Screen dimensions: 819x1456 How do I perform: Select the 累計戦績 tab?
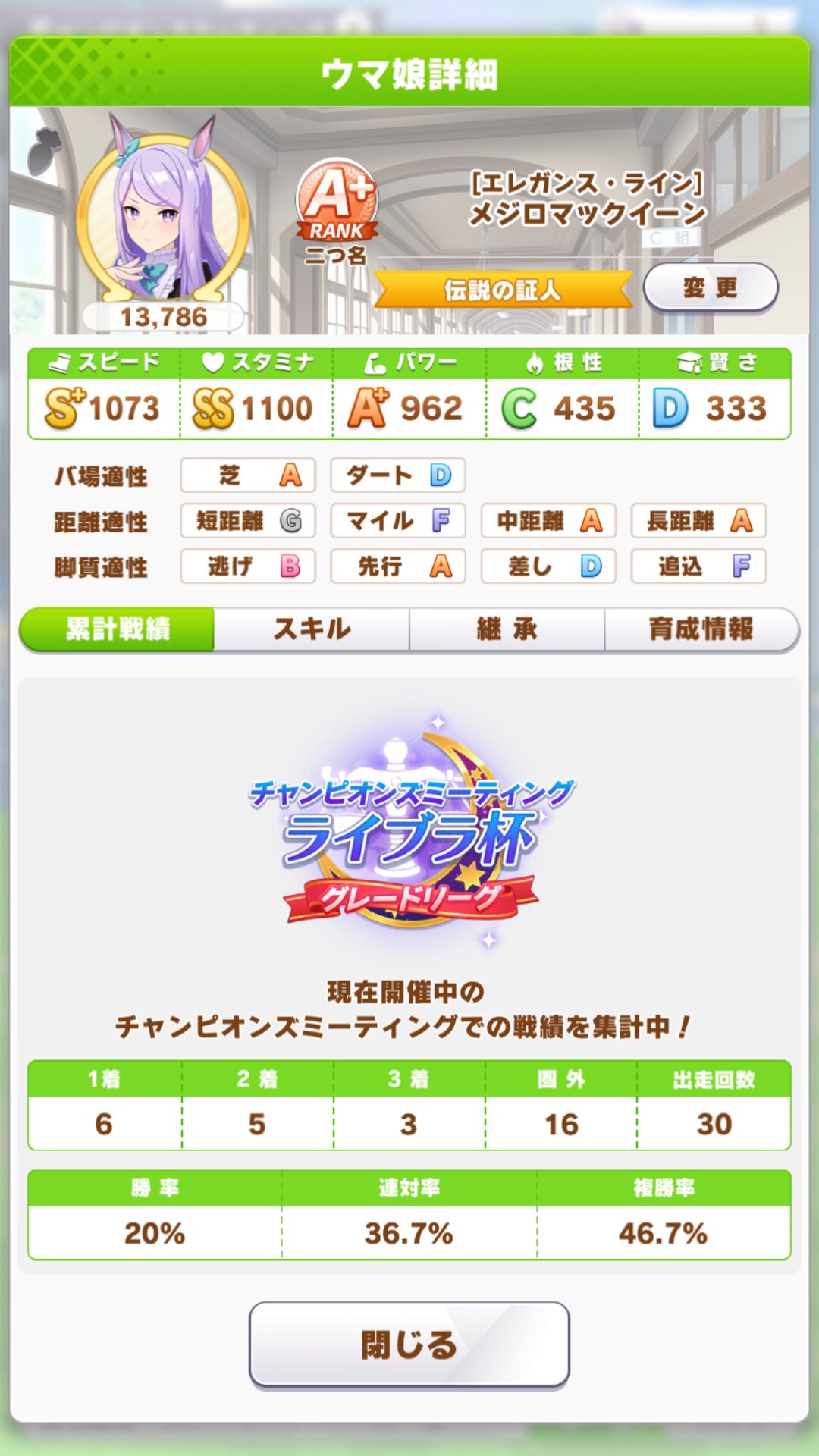click(x=117, y=629)
